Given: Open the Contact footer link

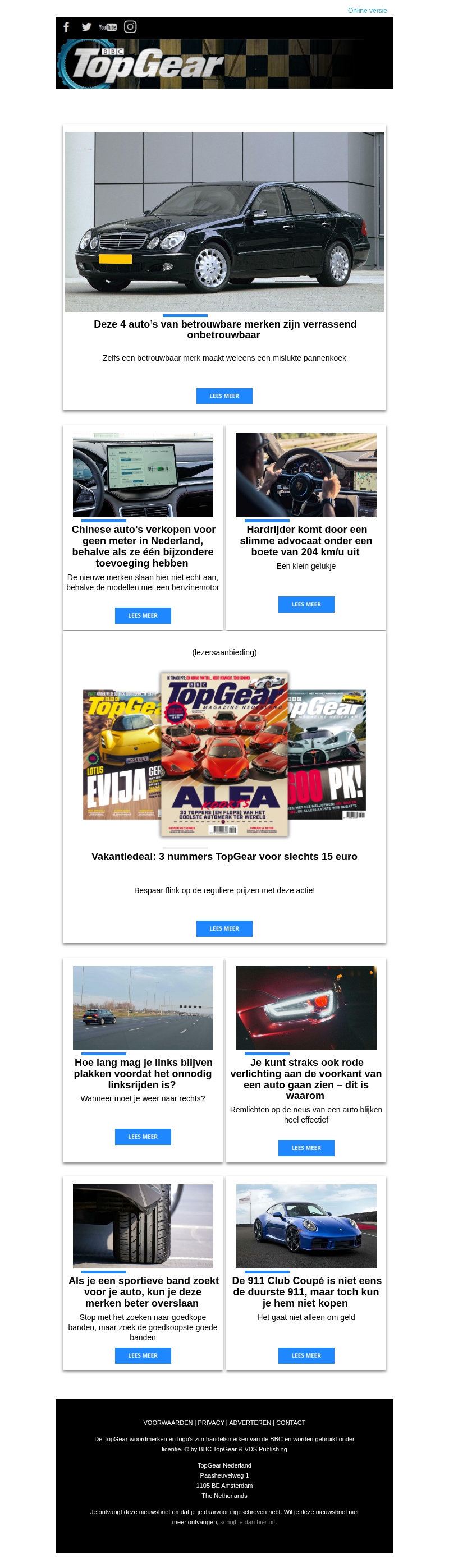Looking at the screenshot, I should click(x=291, y=1423).
